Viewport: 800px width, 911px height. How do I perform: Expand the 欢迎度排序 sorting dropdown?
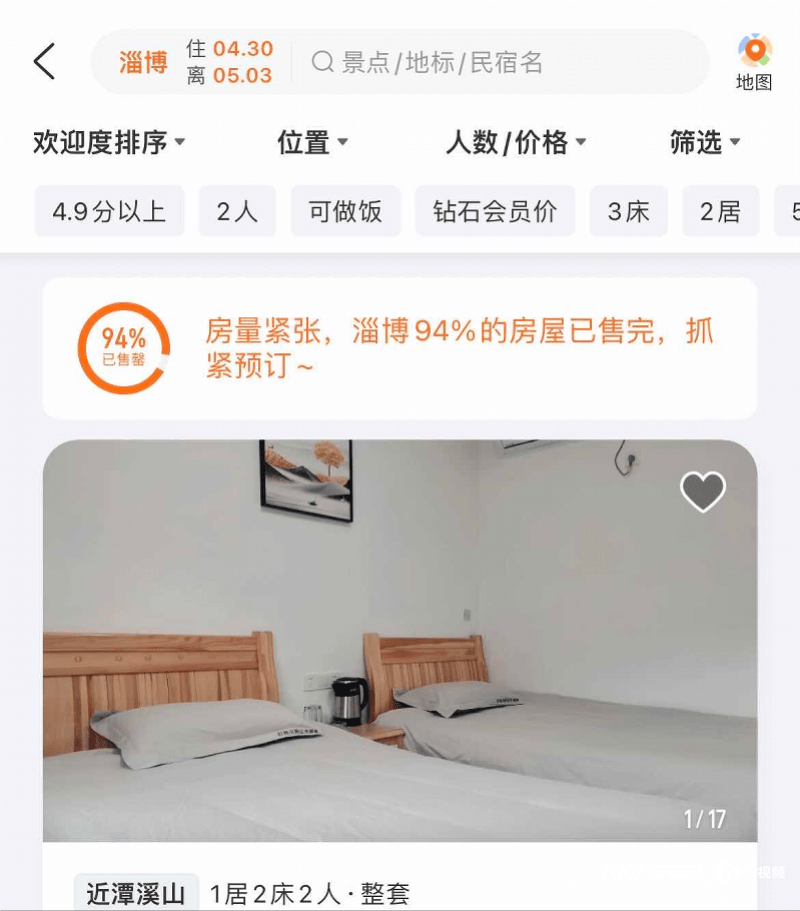(109, 143)
